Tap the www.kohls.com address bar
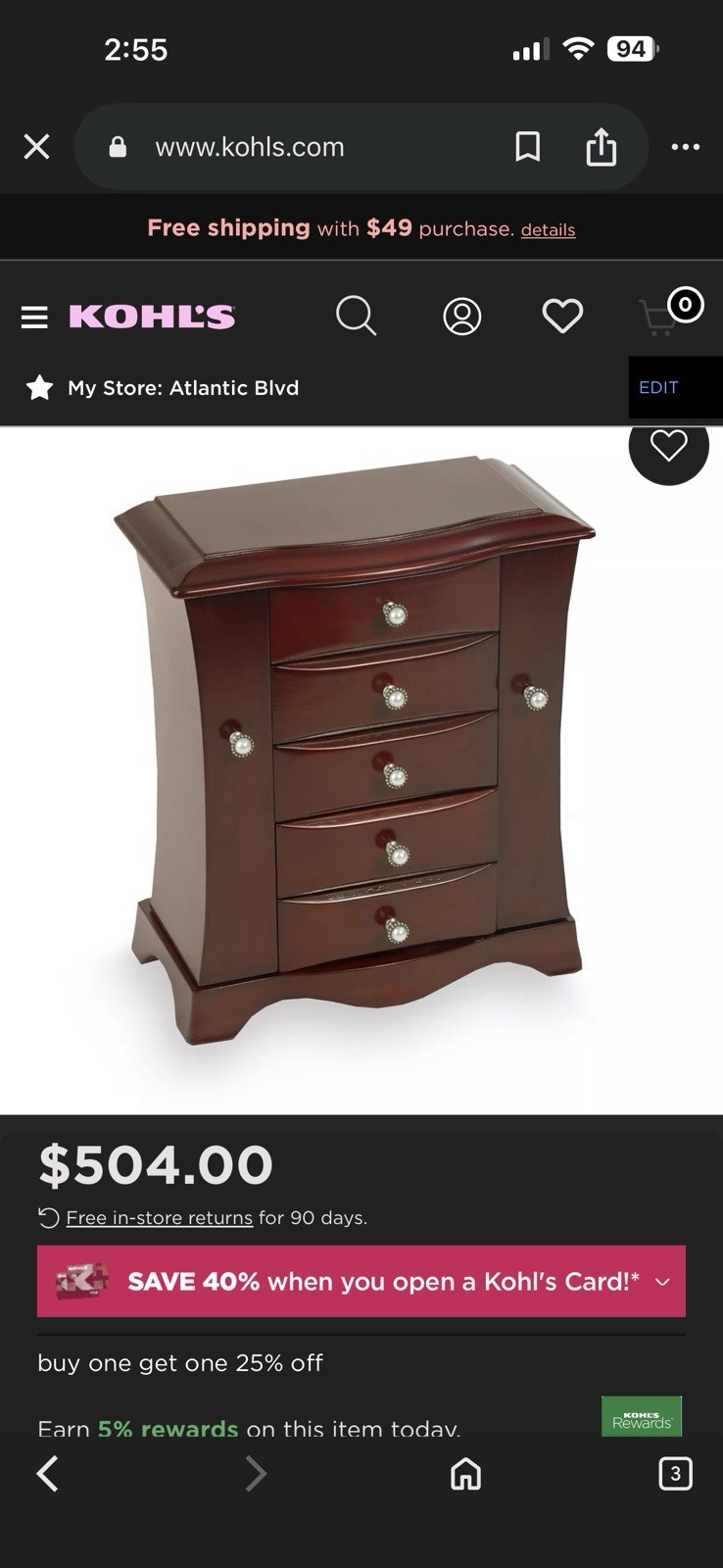 (x=294, y=147)
